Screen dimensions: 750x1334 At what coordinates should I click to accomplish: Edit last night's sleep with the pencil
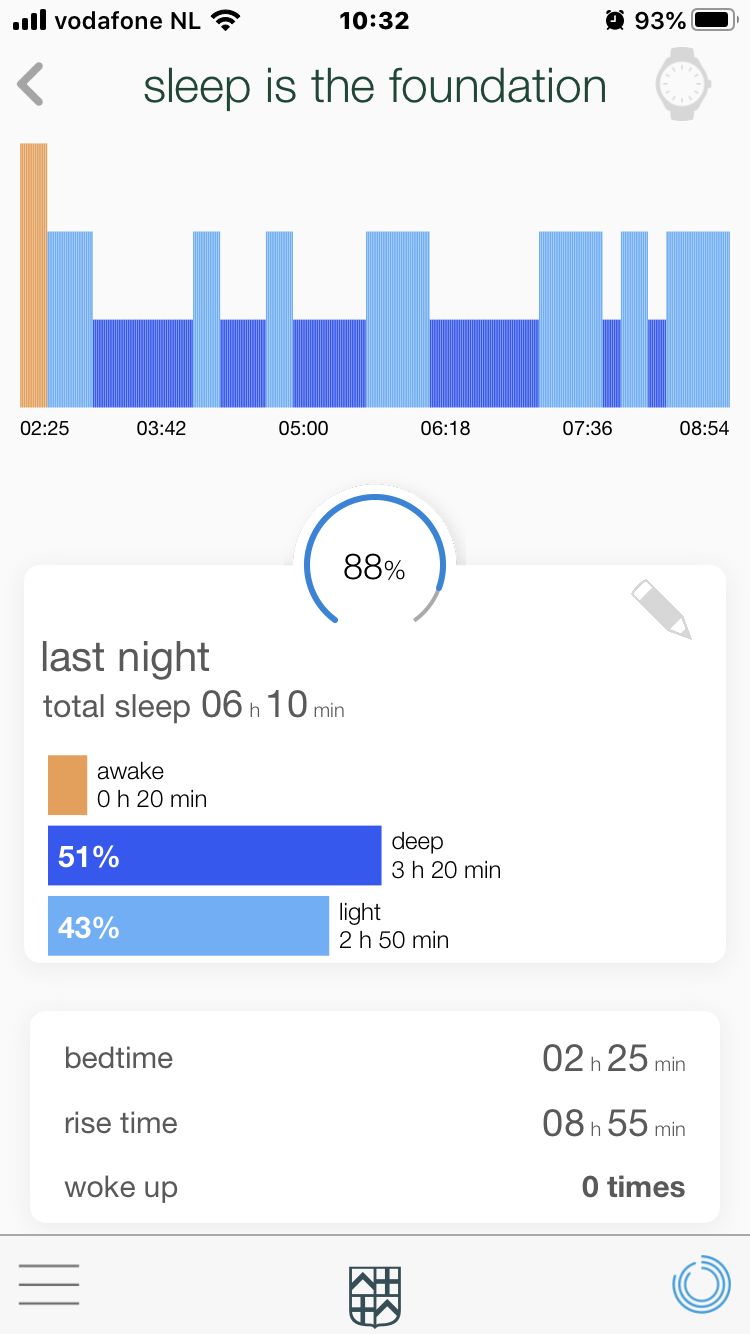662,610
